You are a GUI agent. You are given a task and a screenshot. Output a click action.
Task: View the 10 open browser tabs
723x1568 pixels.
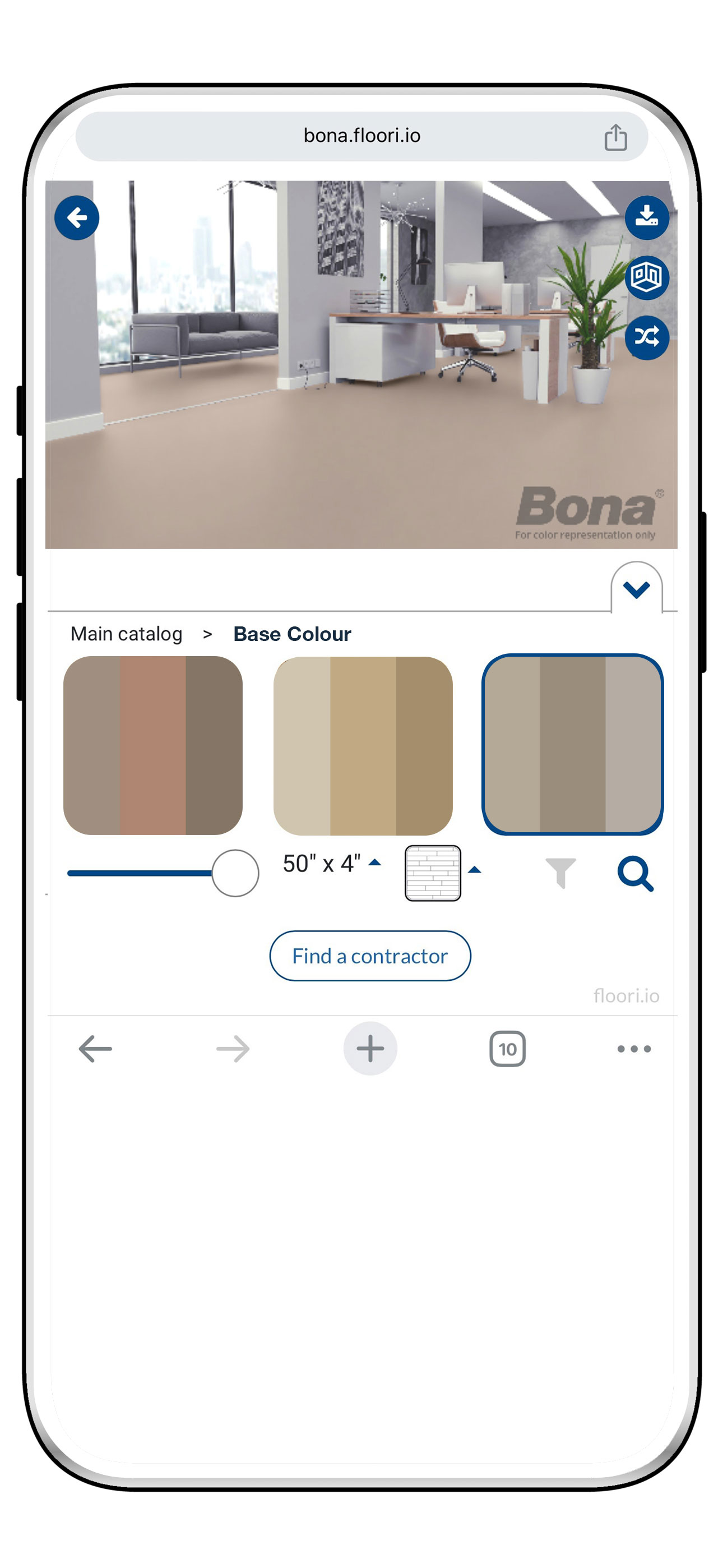tap(507, 1048)
